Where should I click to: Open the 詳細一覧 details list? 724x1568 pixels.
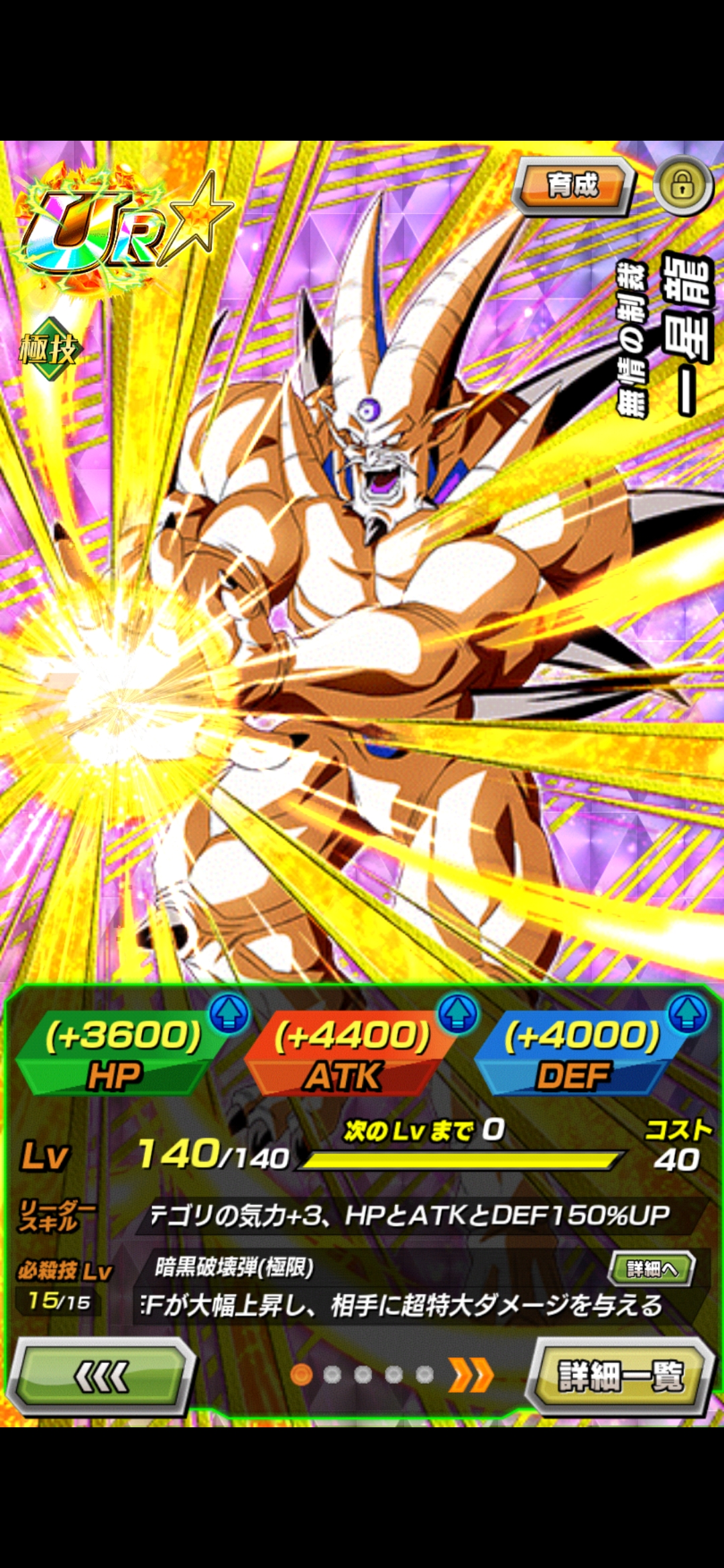tap(620, 1378)
